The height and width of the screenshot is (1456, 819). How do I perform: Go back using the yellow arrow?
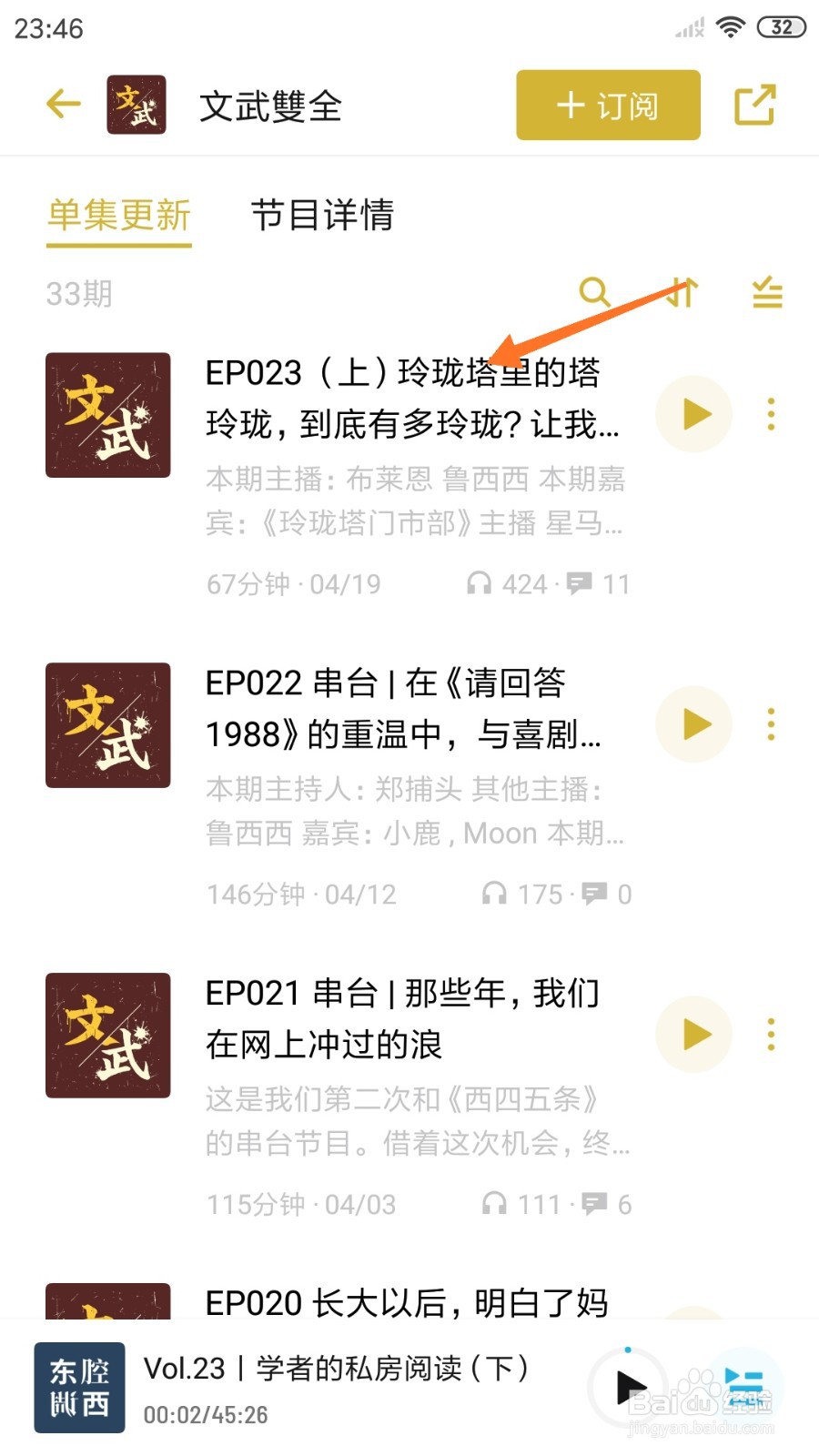coord(64,104)
